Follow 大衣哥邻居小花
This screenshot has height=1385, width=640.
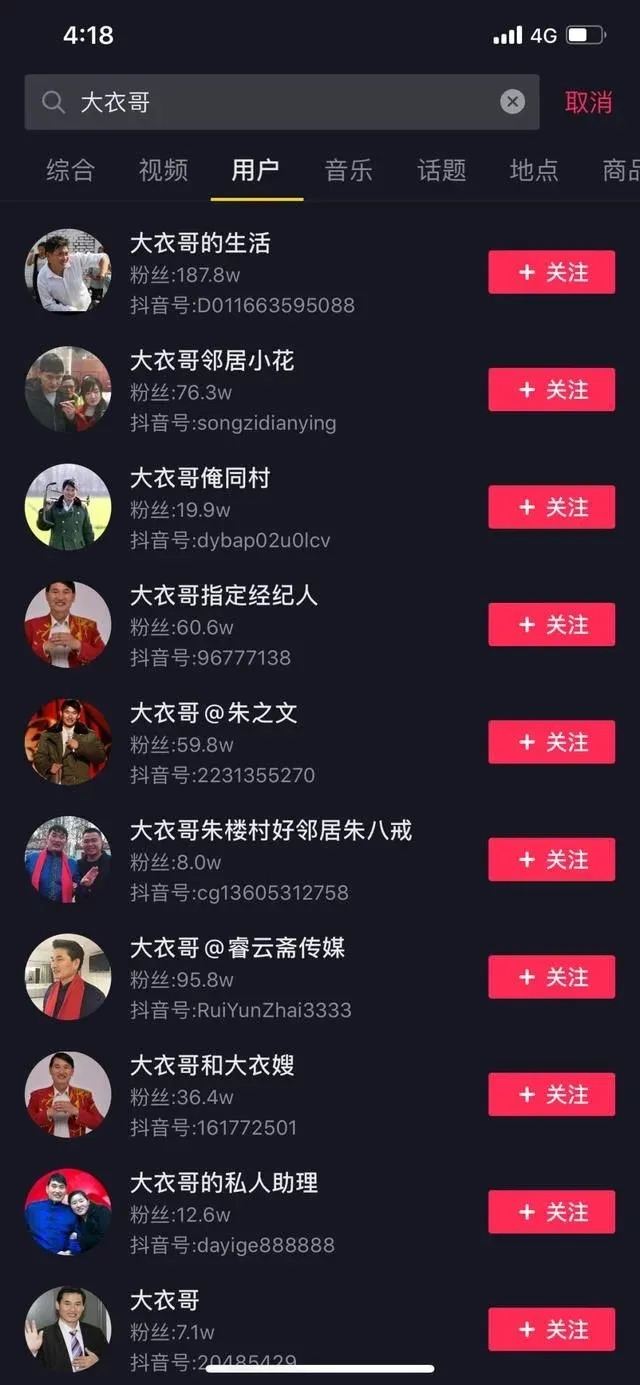(x=551, y=390)
